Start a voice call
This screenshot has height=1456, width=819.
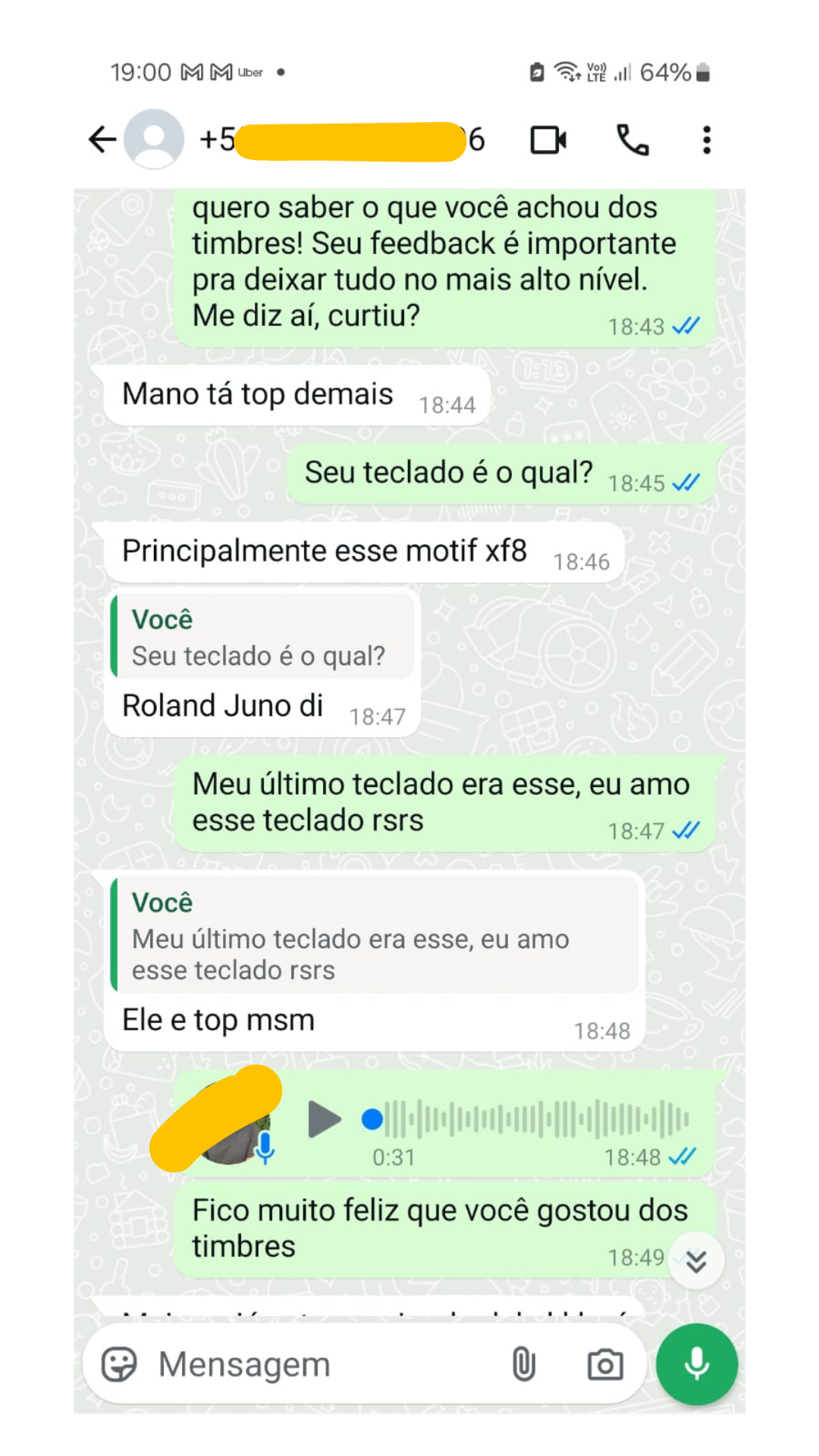point(632,140)
